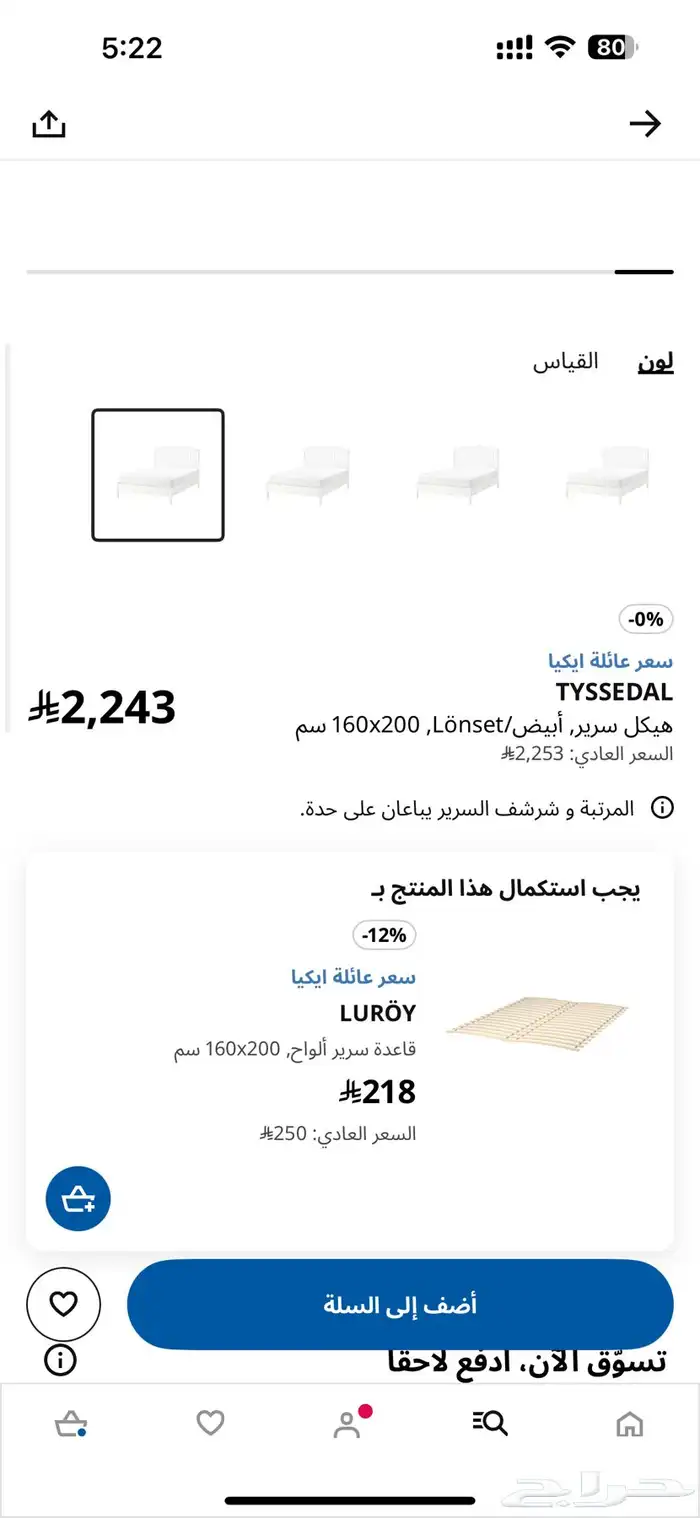Open the profile tab

349,1424
